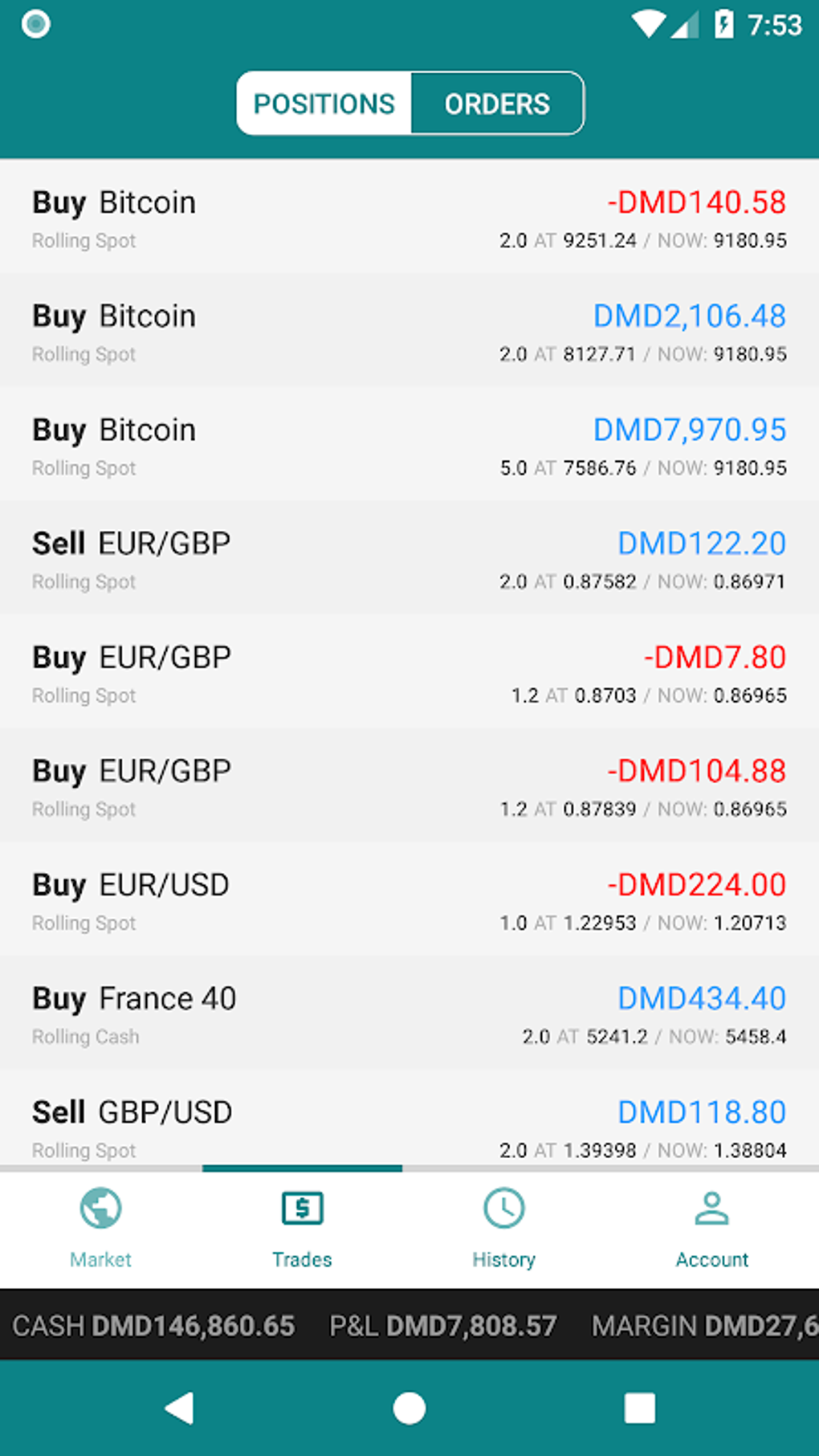Screen dimensions: 819x1456
Task: View the Buy France 40 position
Action: coord(409,1013)
